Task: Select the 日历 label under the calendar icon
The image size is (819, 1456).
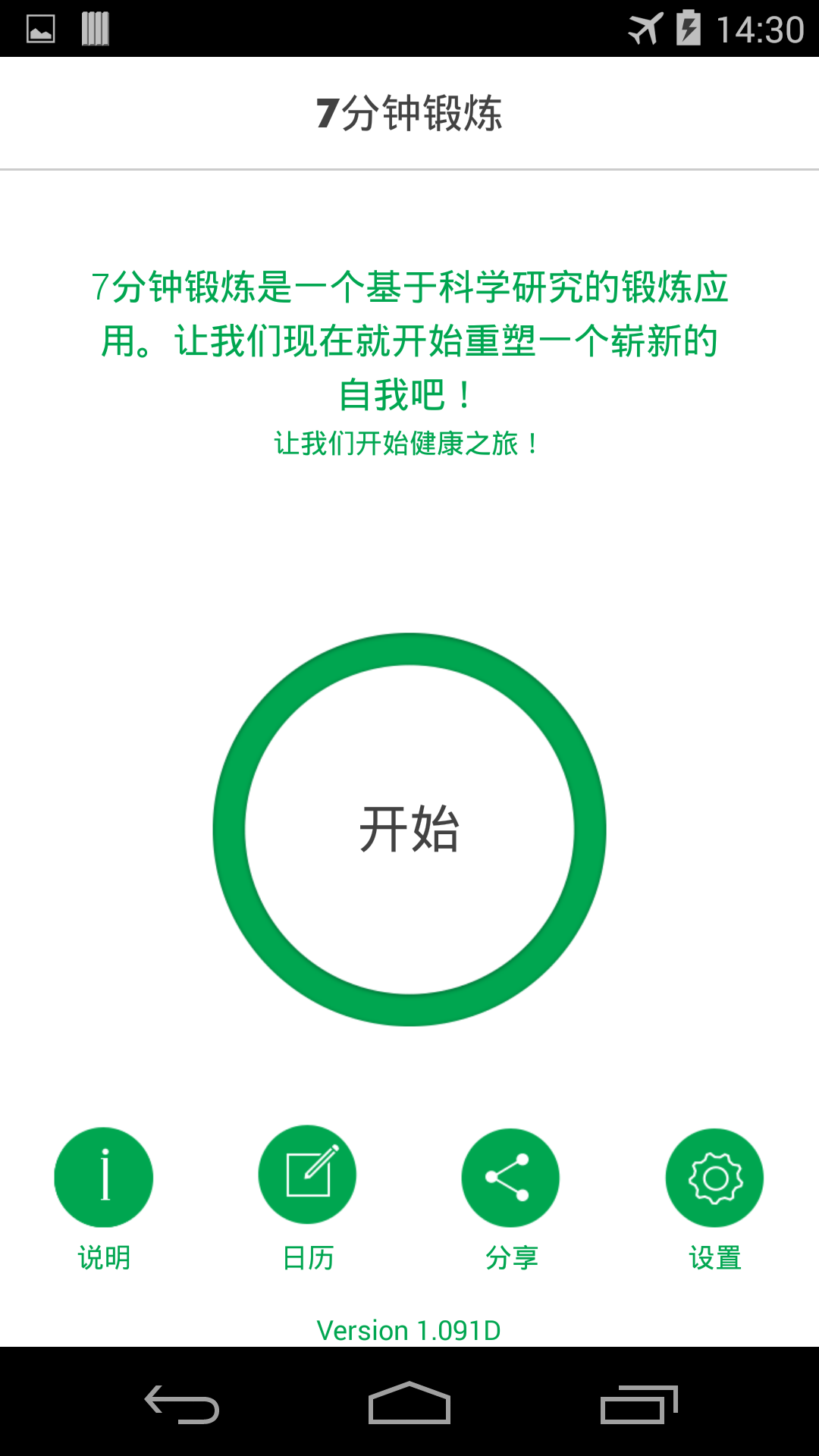Action: tap(307, 1257)
